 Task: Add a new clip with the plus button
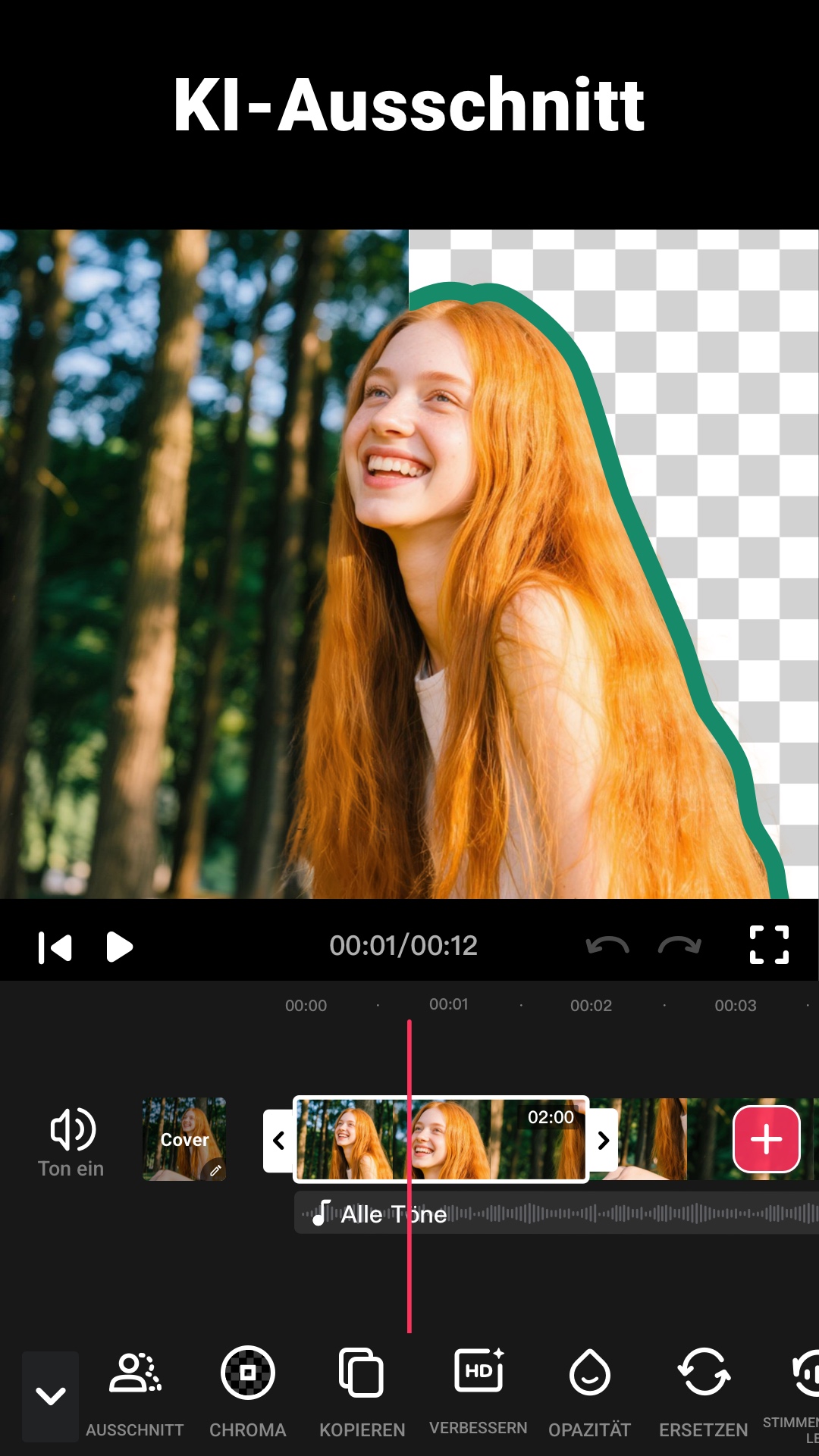pos(767,1139)
